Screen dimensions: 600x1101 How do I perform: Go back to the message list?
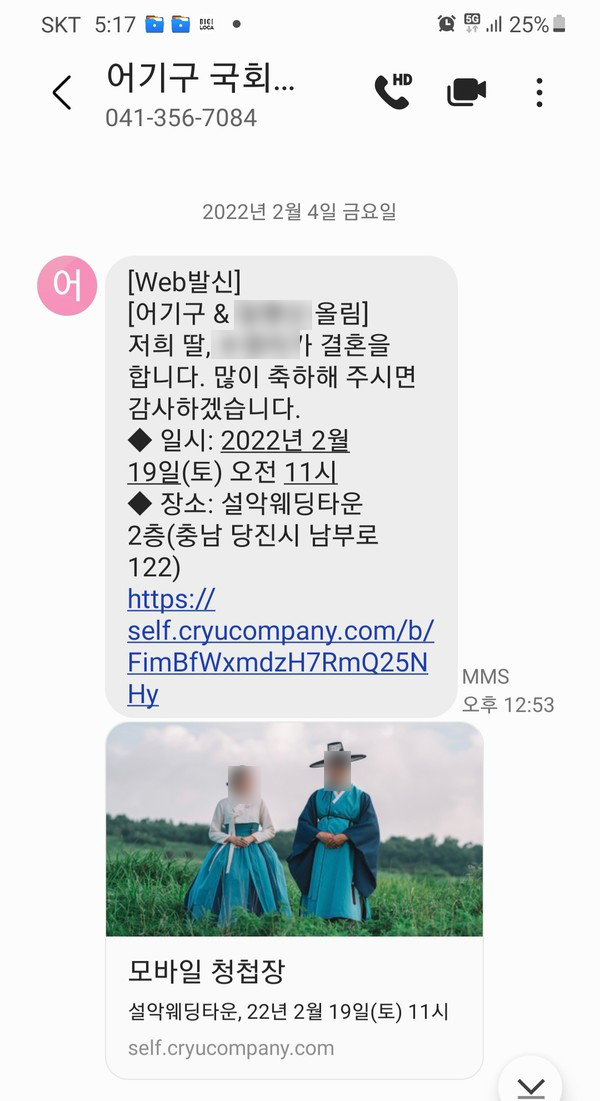pos(63,93)
